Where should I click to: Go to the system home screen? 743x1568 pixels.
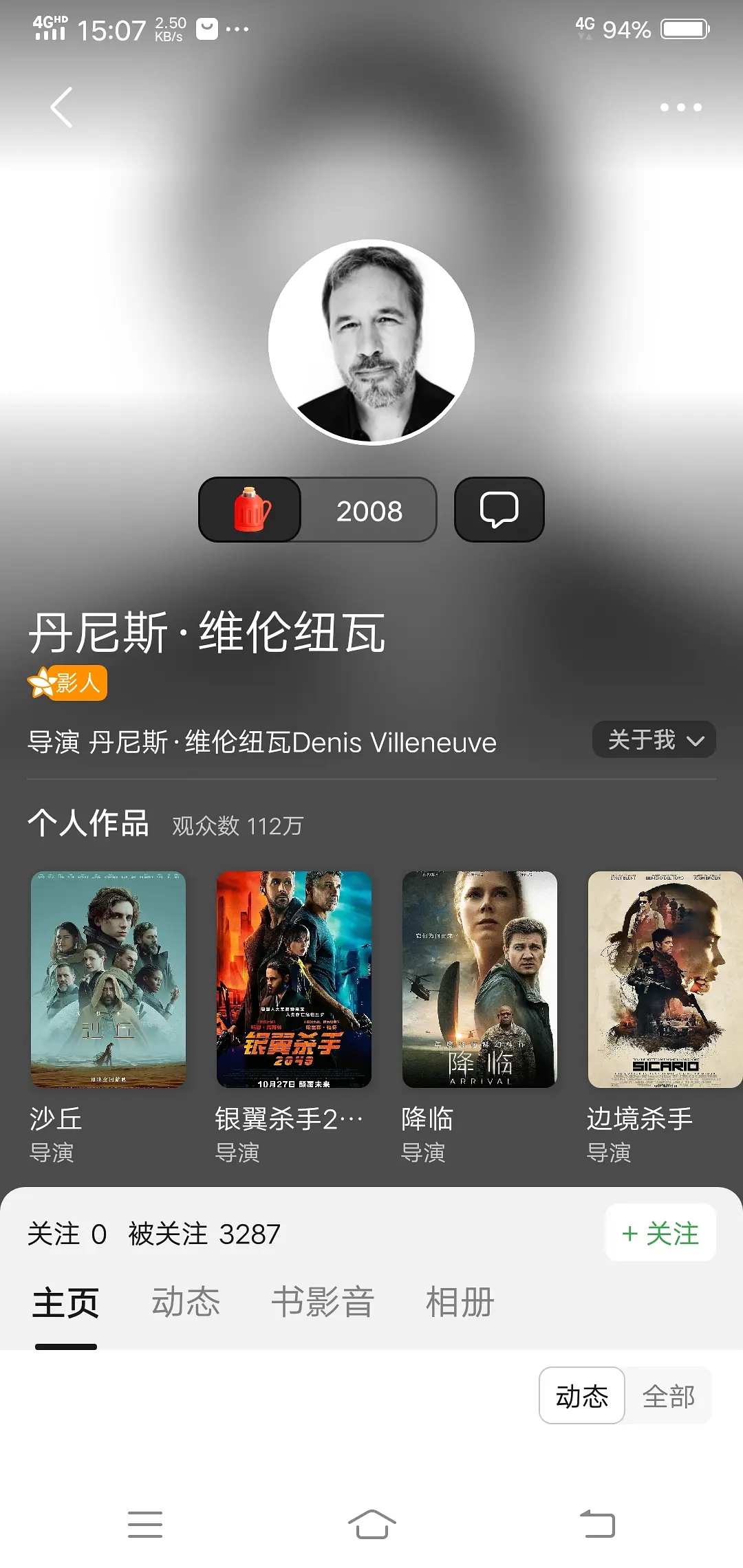[371, 1524]
